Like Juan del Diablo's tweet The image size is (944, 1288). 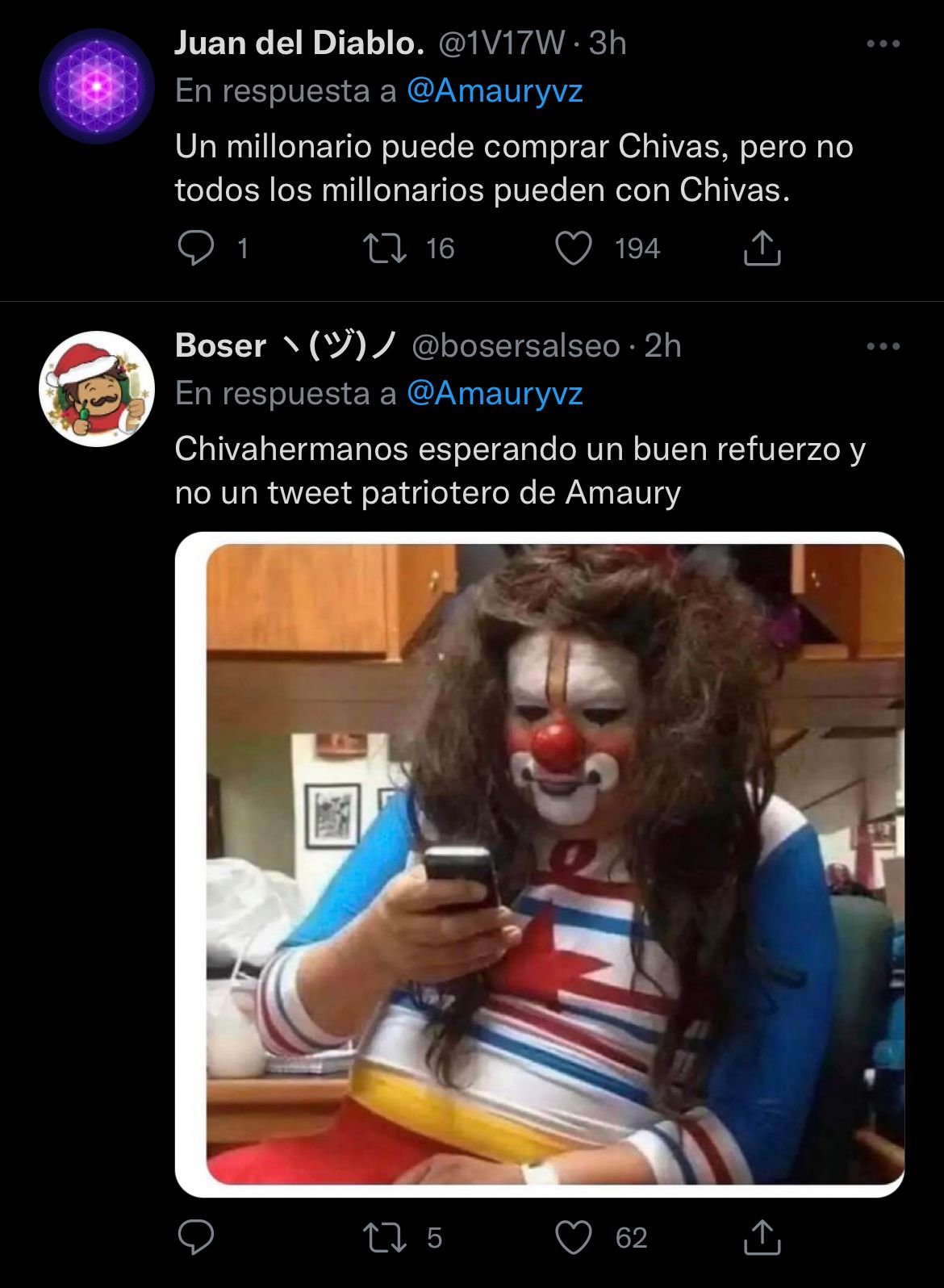(574, 248)
